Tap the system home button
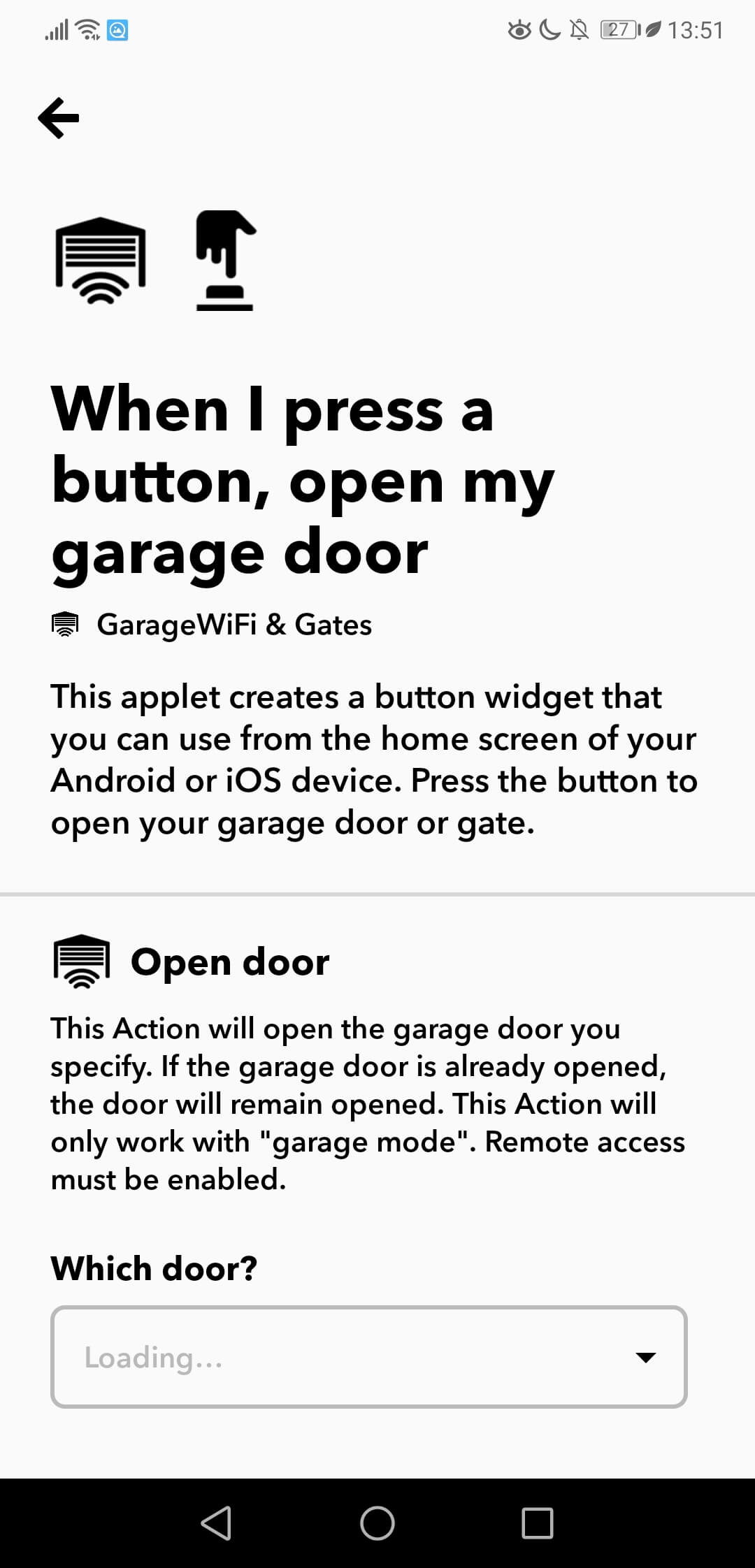Image resolution: width=755 pixels, height=1568 pixels. click(x=377, y=1523)
